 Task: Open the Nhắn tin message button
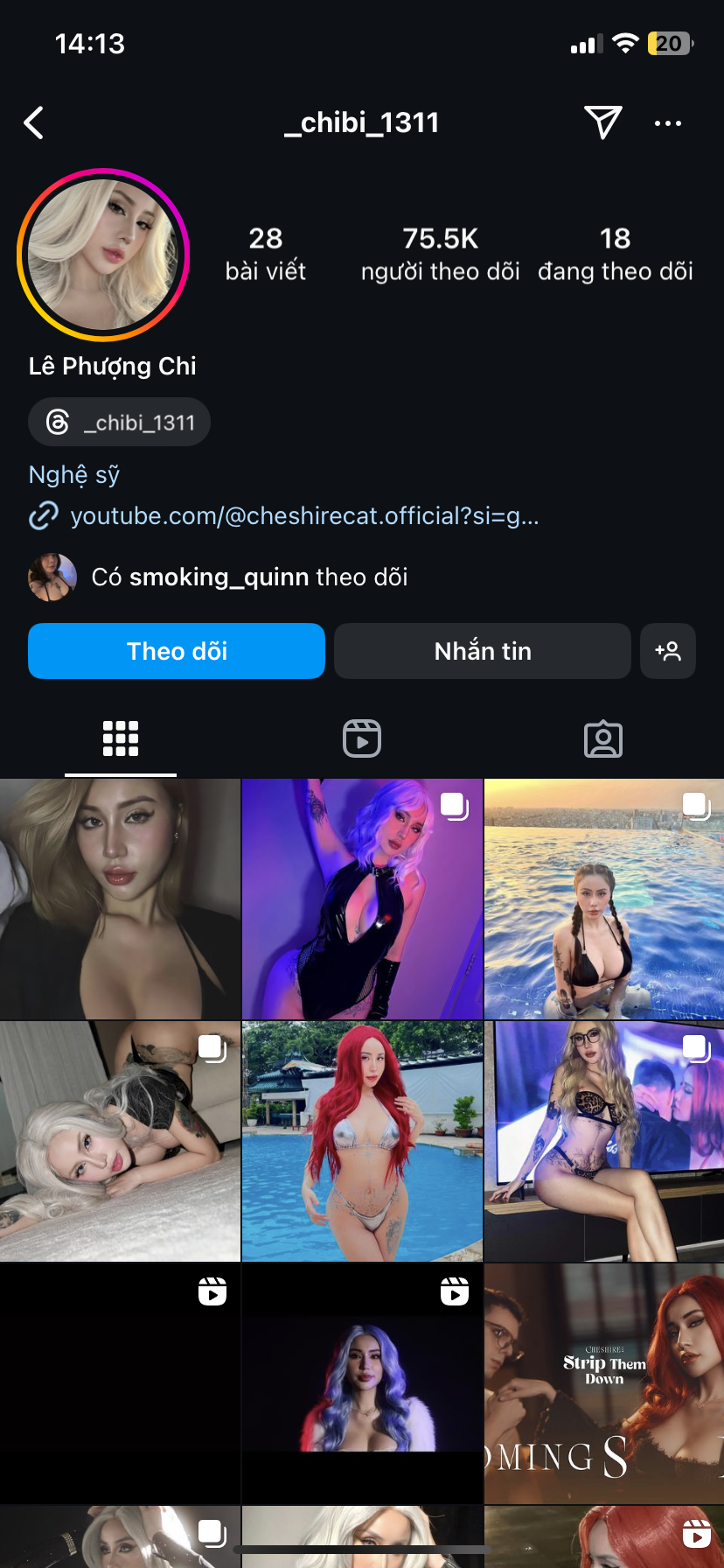click(x=482, y=651)
